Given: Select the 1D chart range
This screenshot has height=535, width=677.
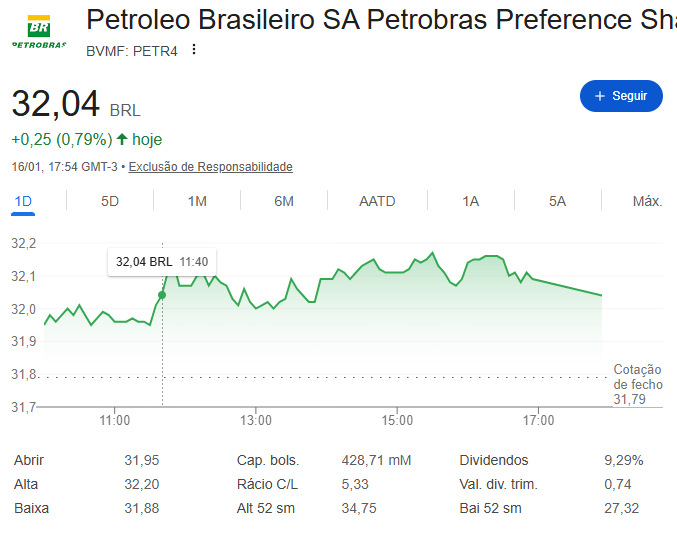Looking at the screenshot, I should click(23, 201).
